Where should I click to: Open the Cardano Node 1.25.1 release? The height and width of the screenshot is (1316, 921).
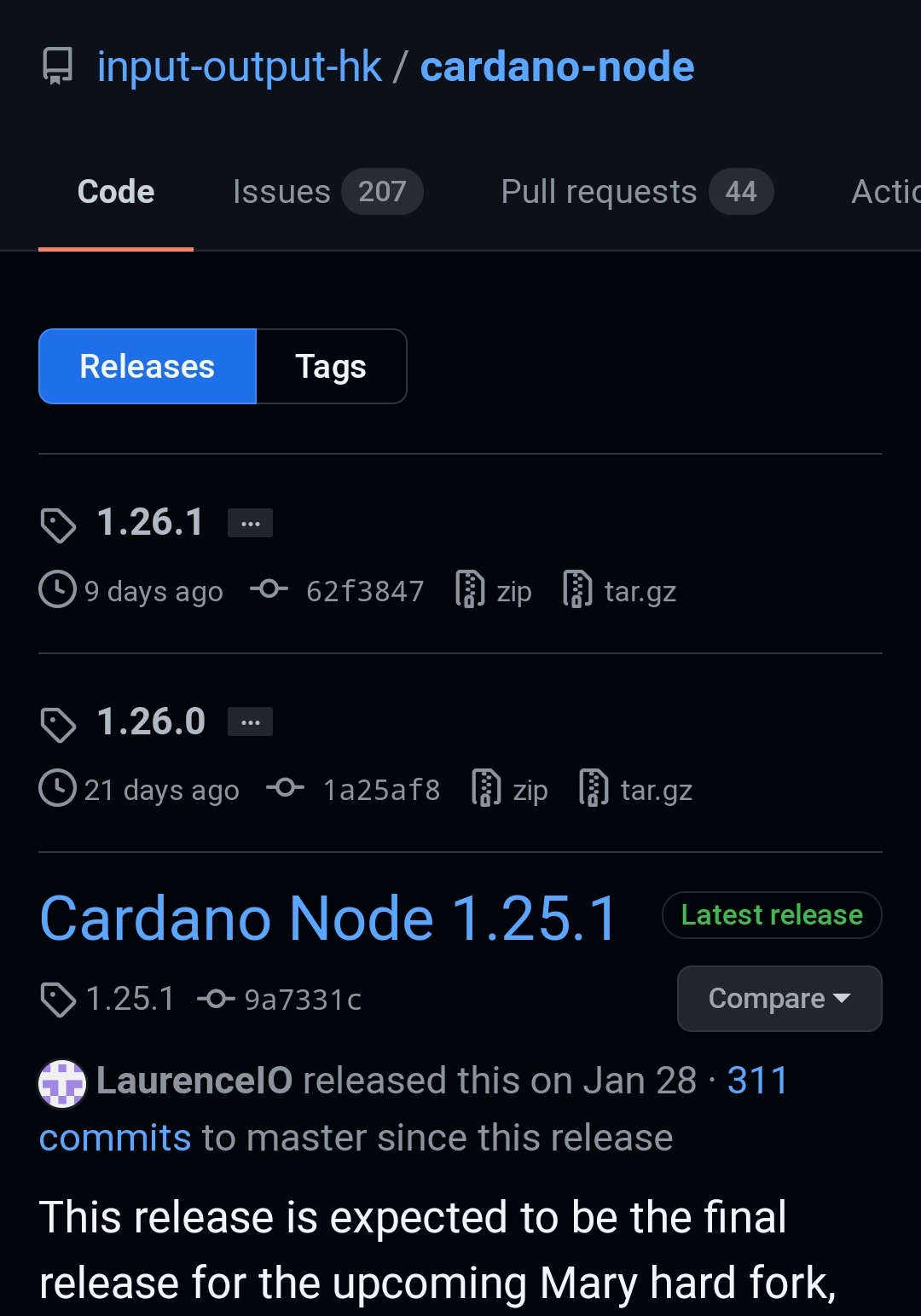[328, 919]
